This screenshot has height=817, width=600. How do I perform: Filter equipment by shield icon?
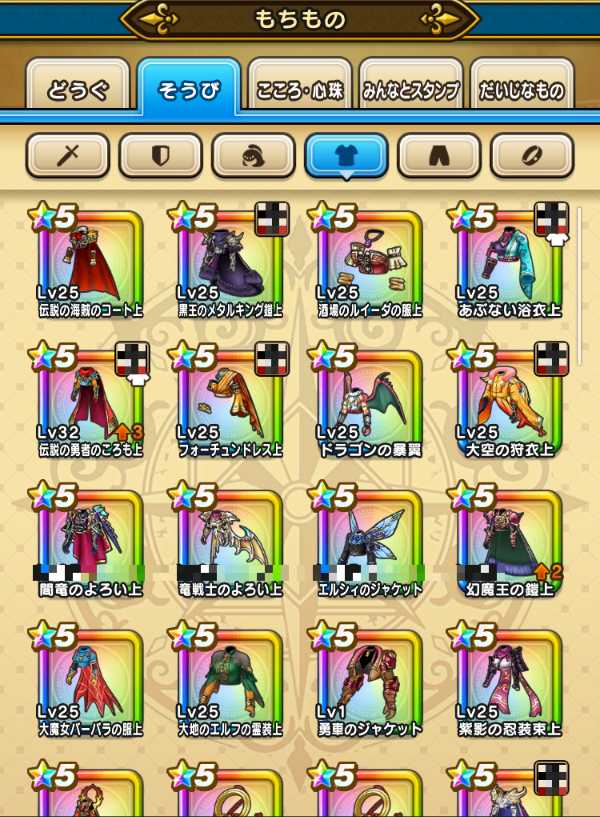pyautogui.click(x=160, y=155)
